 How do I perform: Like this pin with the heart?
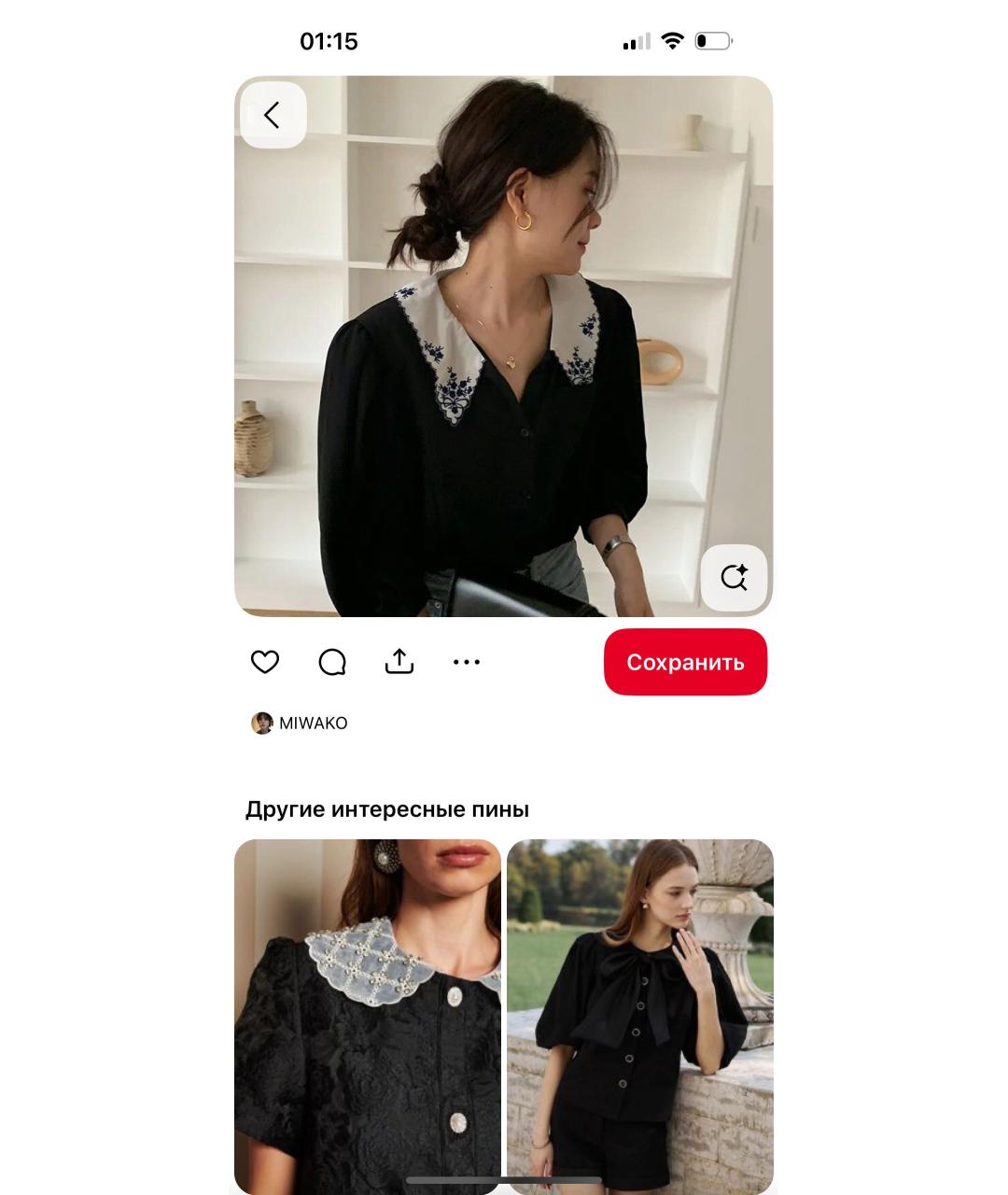point(265,662)
